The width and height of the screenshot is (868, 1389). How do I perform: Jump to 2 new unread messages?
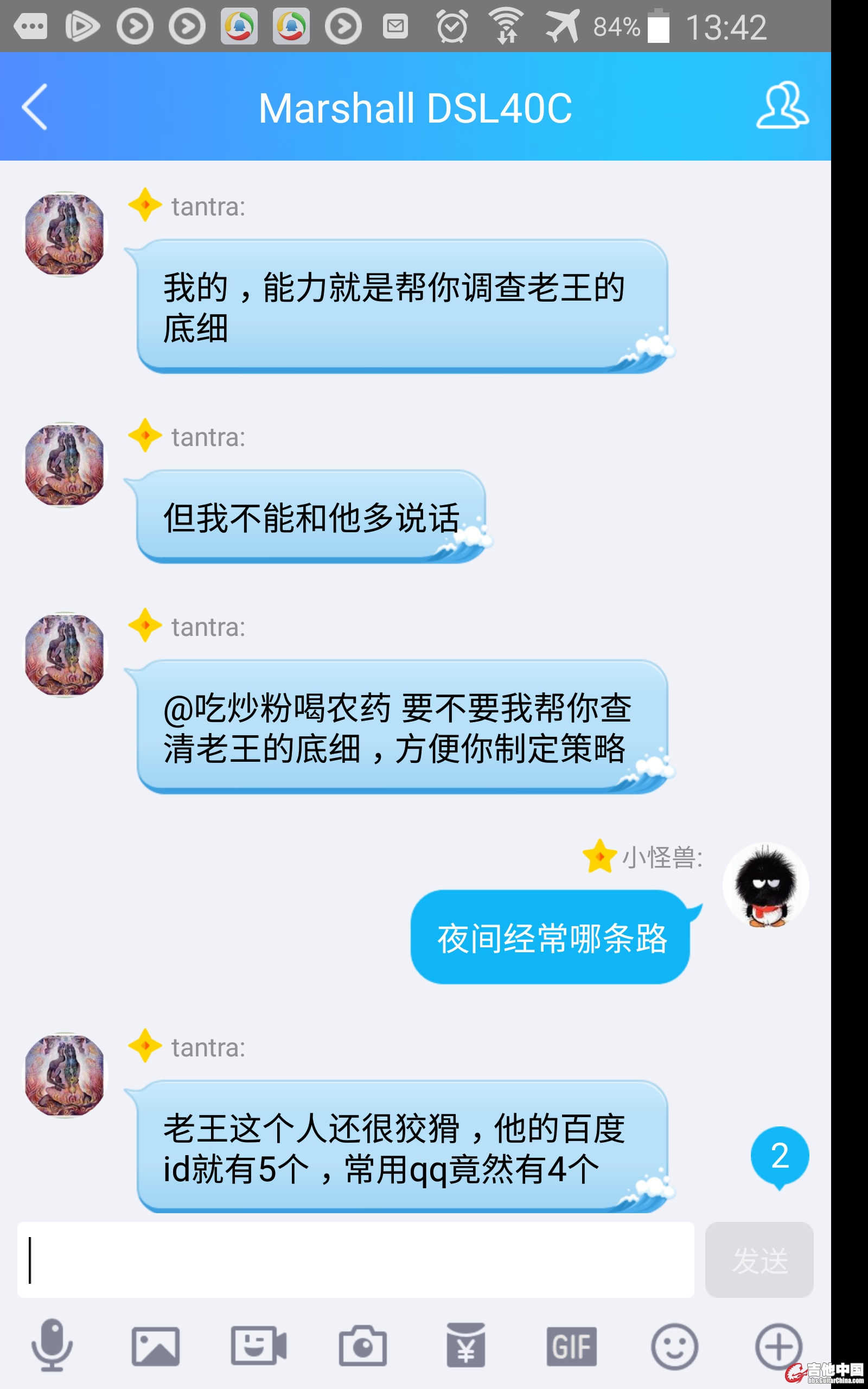[x=780, y=1156]
